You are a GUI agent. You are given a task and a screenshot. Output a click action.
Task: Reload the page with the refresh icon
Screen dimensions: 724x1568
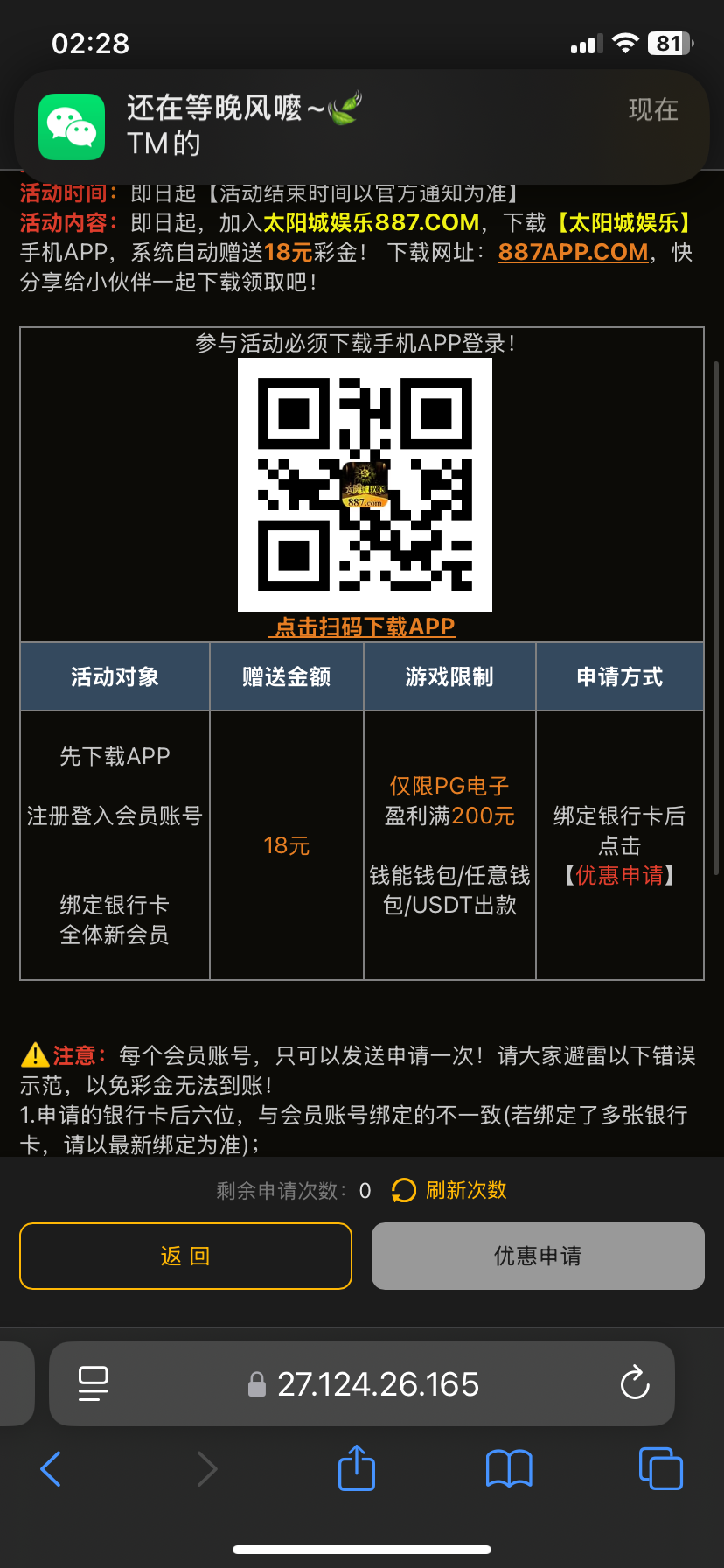(634, 1383)
